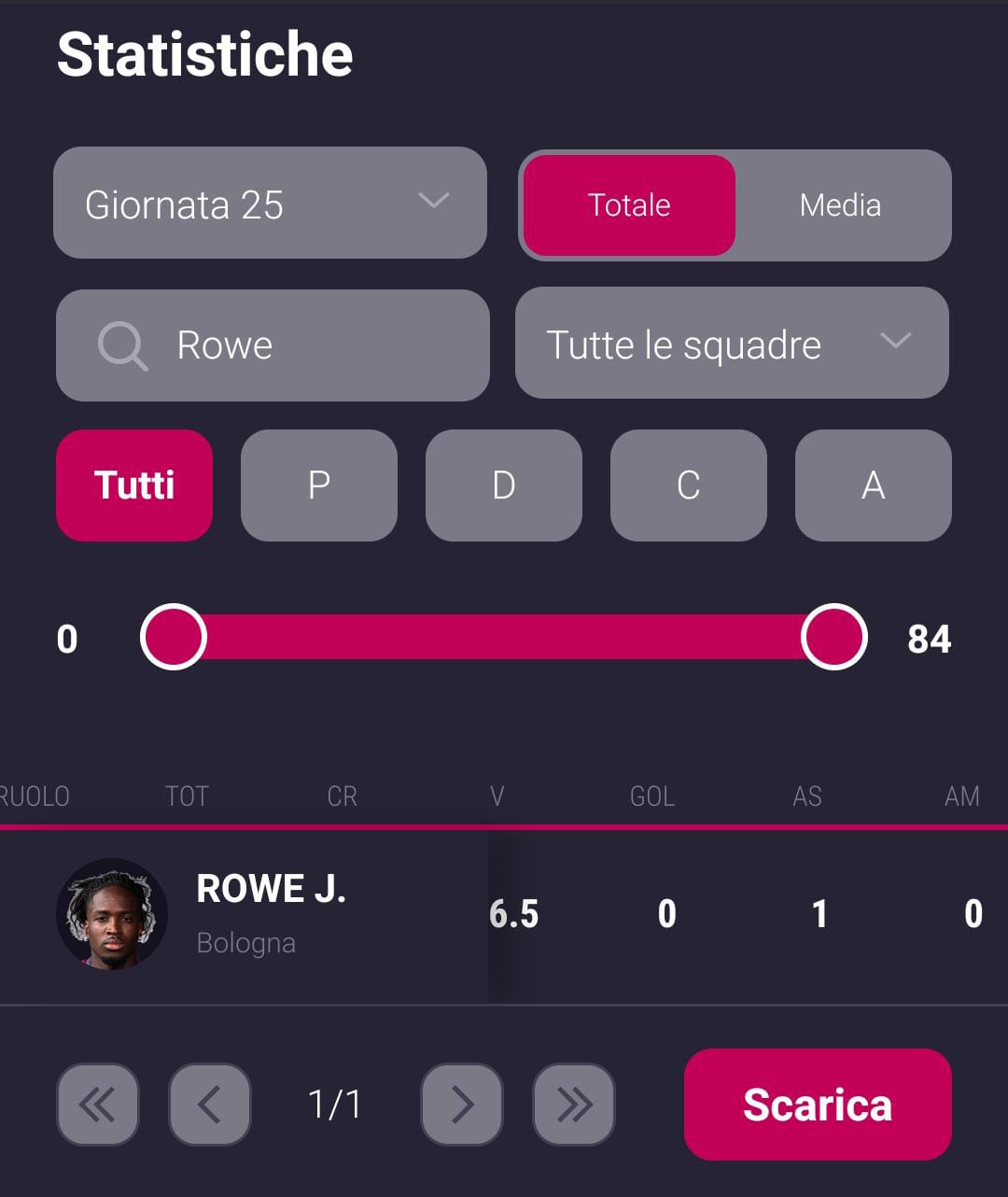Viewport: 1008px width, 1197px height.
Task: Filter players by role A
Action: [x=874, y=486]
